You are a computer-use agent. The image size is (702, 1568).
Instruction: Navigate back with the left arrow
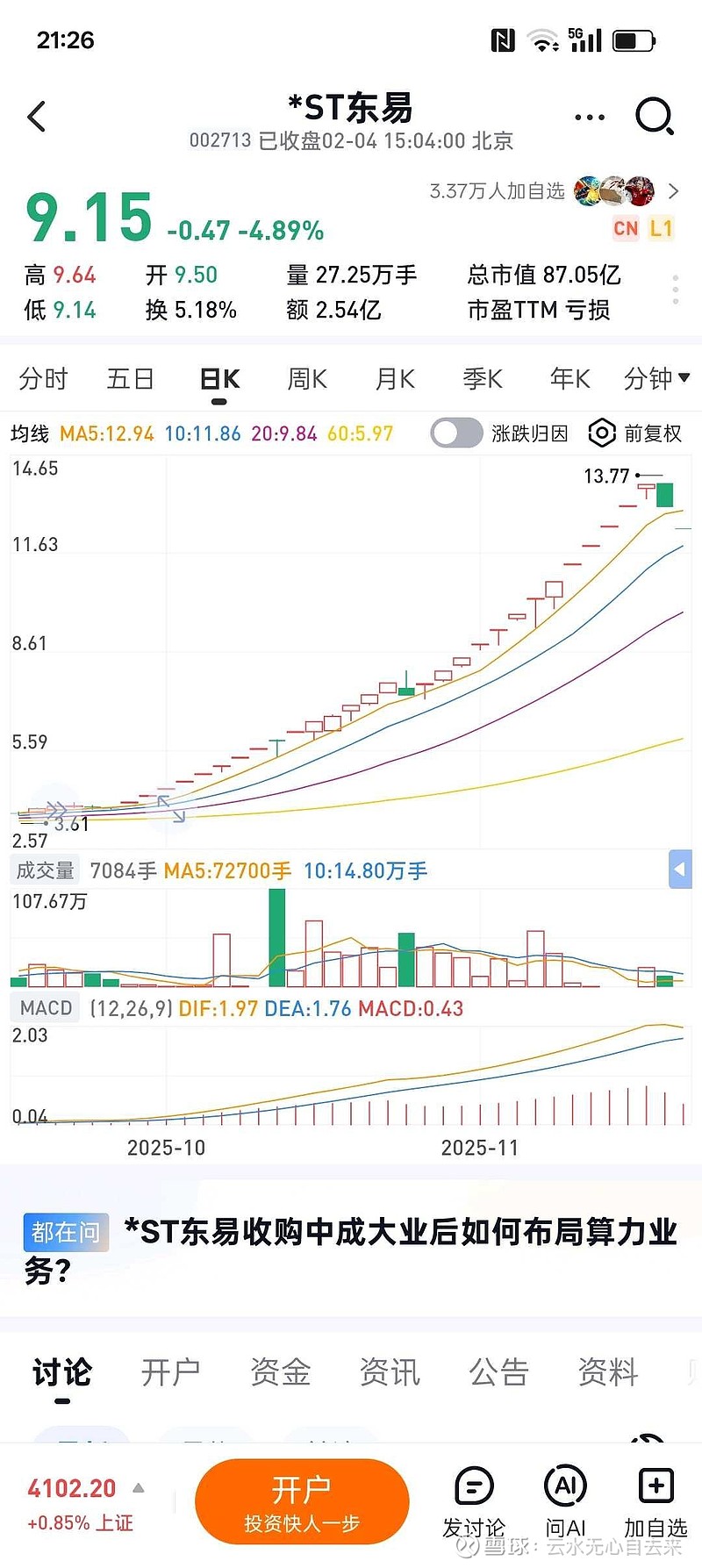coord(37,116)
